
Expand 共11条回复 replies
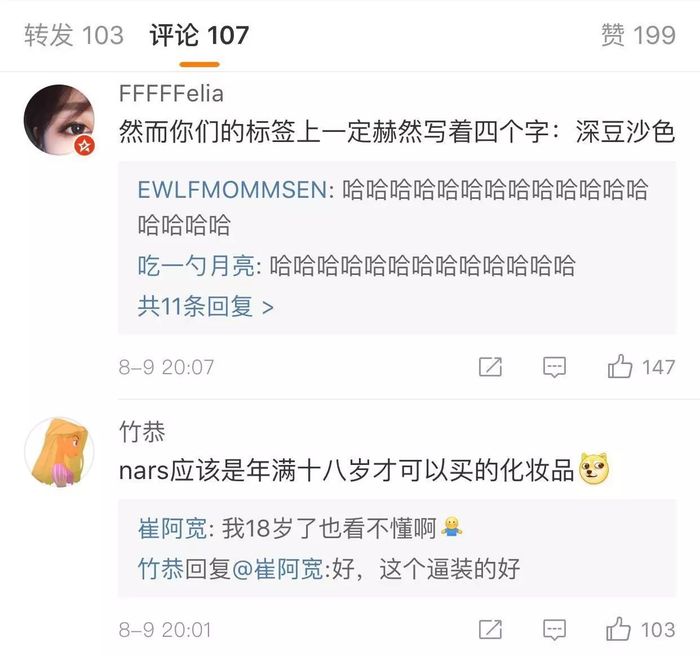pos(205,306)
